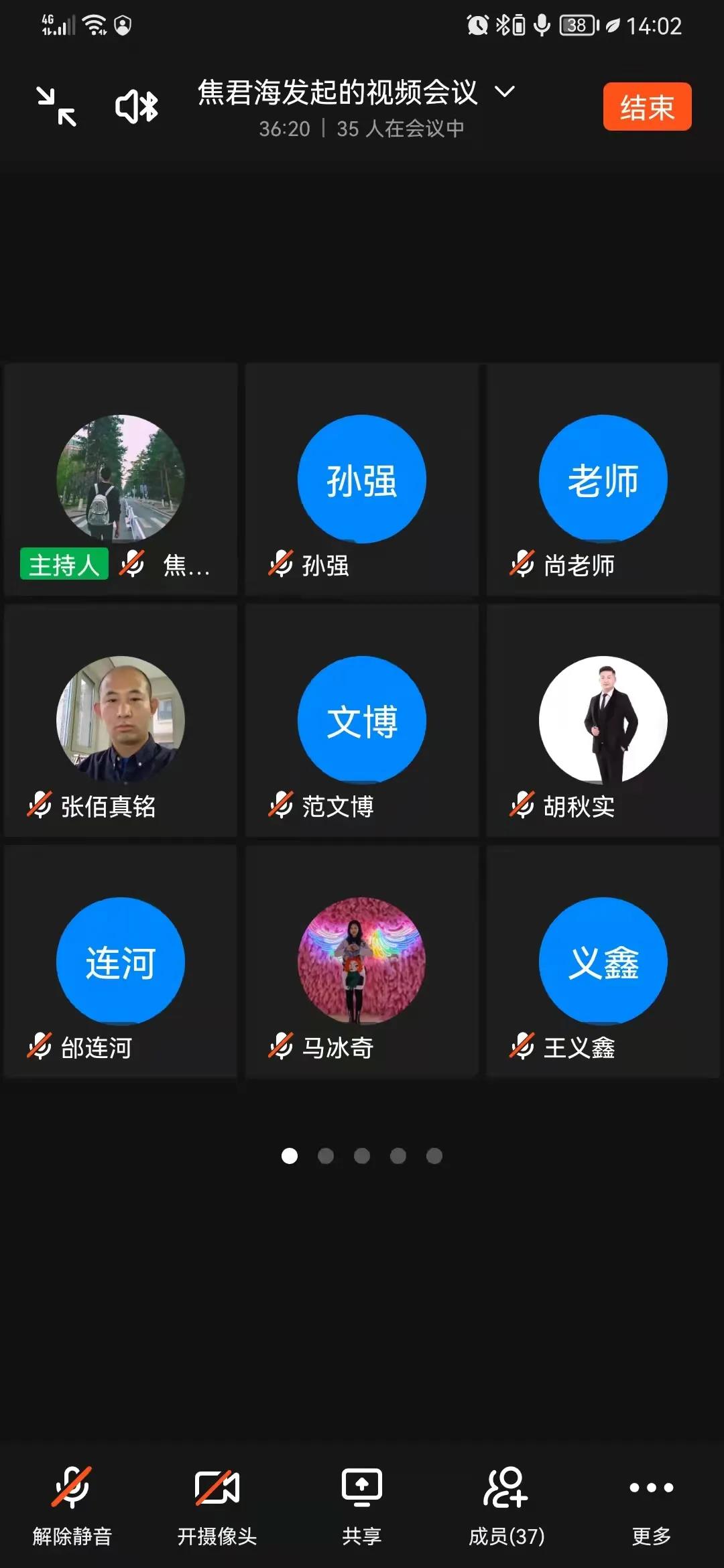724x1568 pixels.
Task: Select participant 邰连河's tile
Action: click(x=121, y=962)
